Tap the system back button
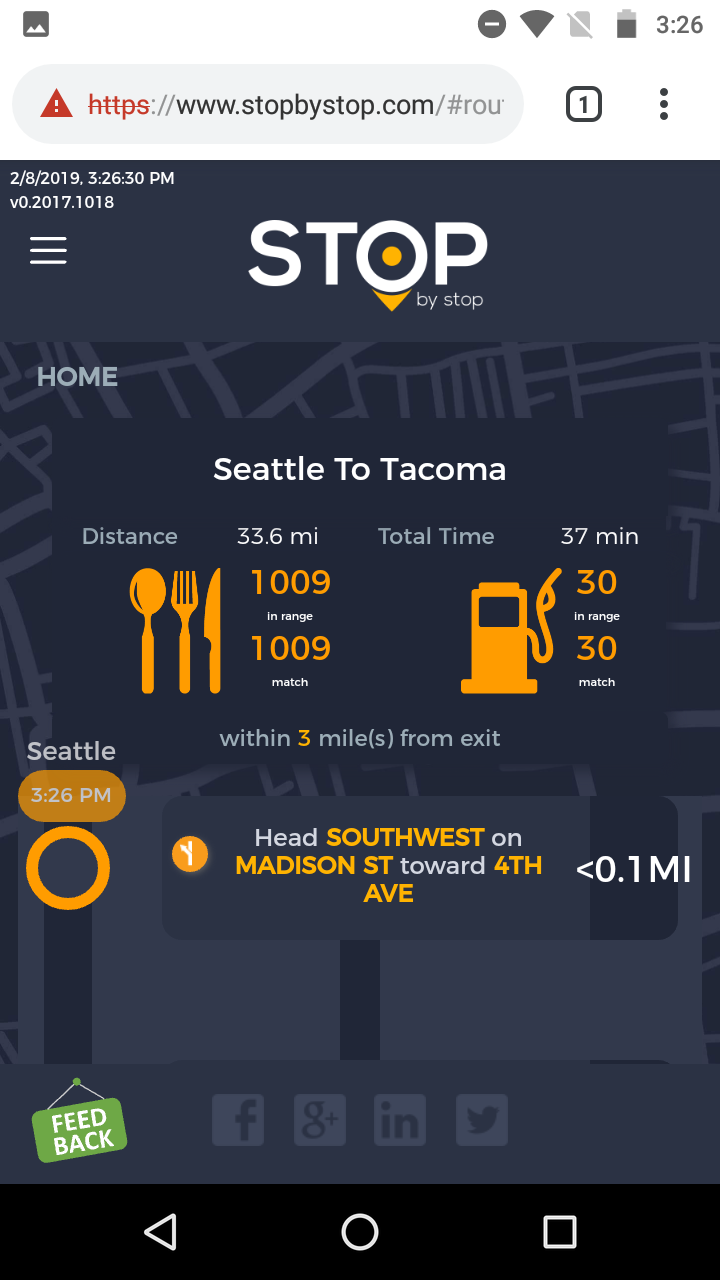 [x=160, y=1232]
